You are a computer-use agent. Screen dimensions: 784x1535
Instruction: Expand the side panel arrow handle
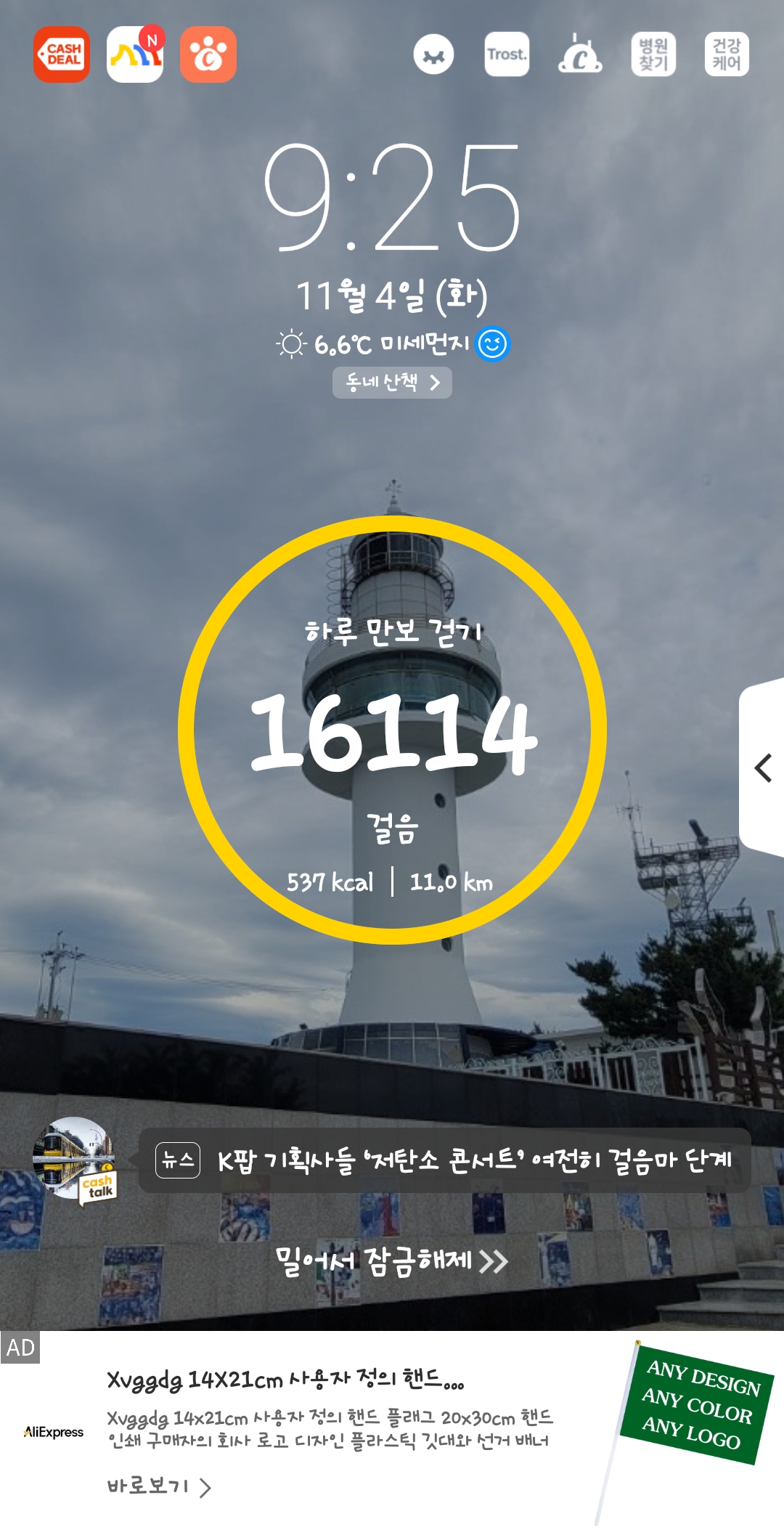tap(762, 767)
